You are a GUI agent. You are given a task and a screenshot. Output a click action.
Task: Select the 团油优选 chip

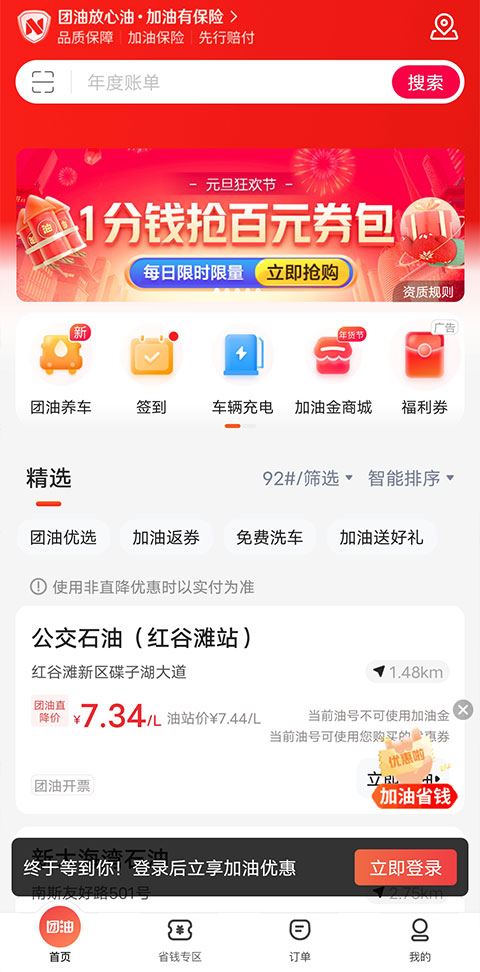[63, 537]
